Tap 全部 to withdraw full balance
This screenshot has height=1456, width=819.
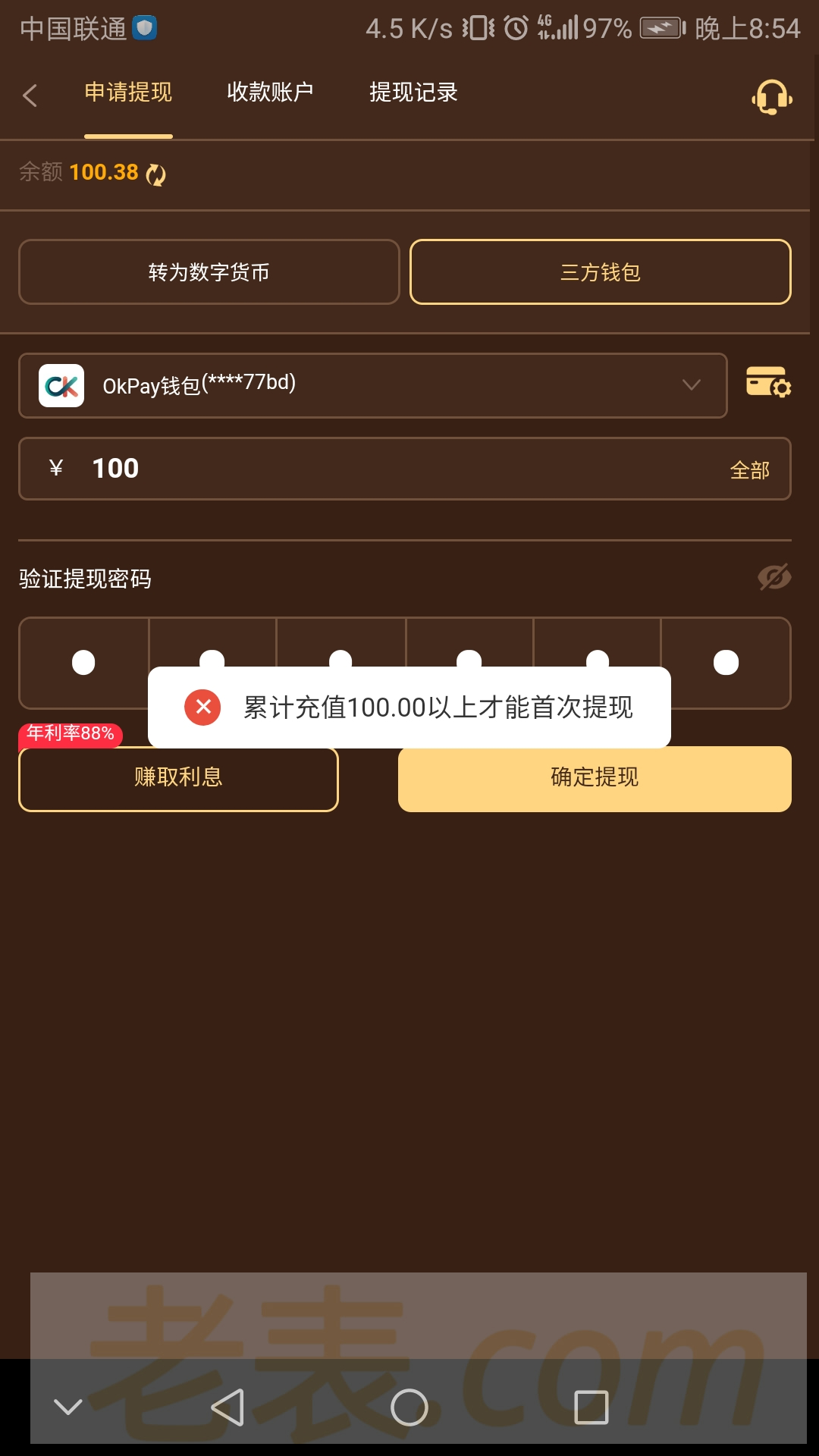(x=749, y=470)
